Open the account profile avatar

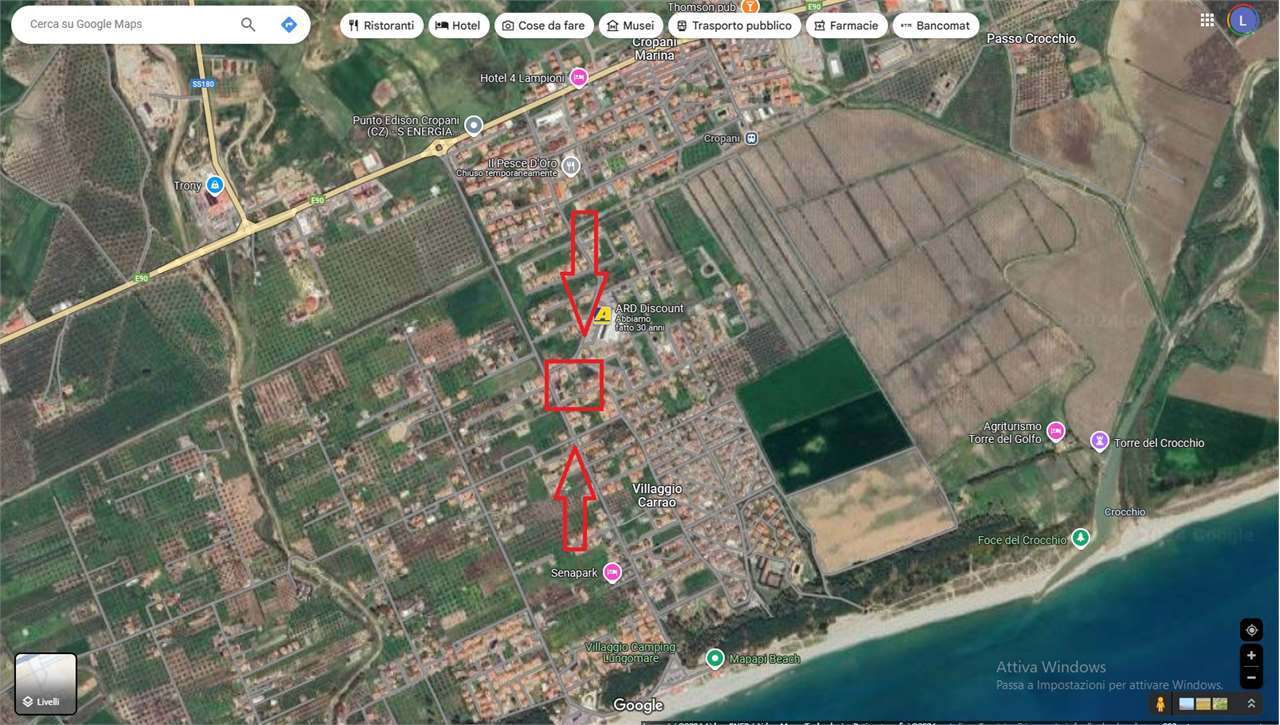(x=1243, y=20)
